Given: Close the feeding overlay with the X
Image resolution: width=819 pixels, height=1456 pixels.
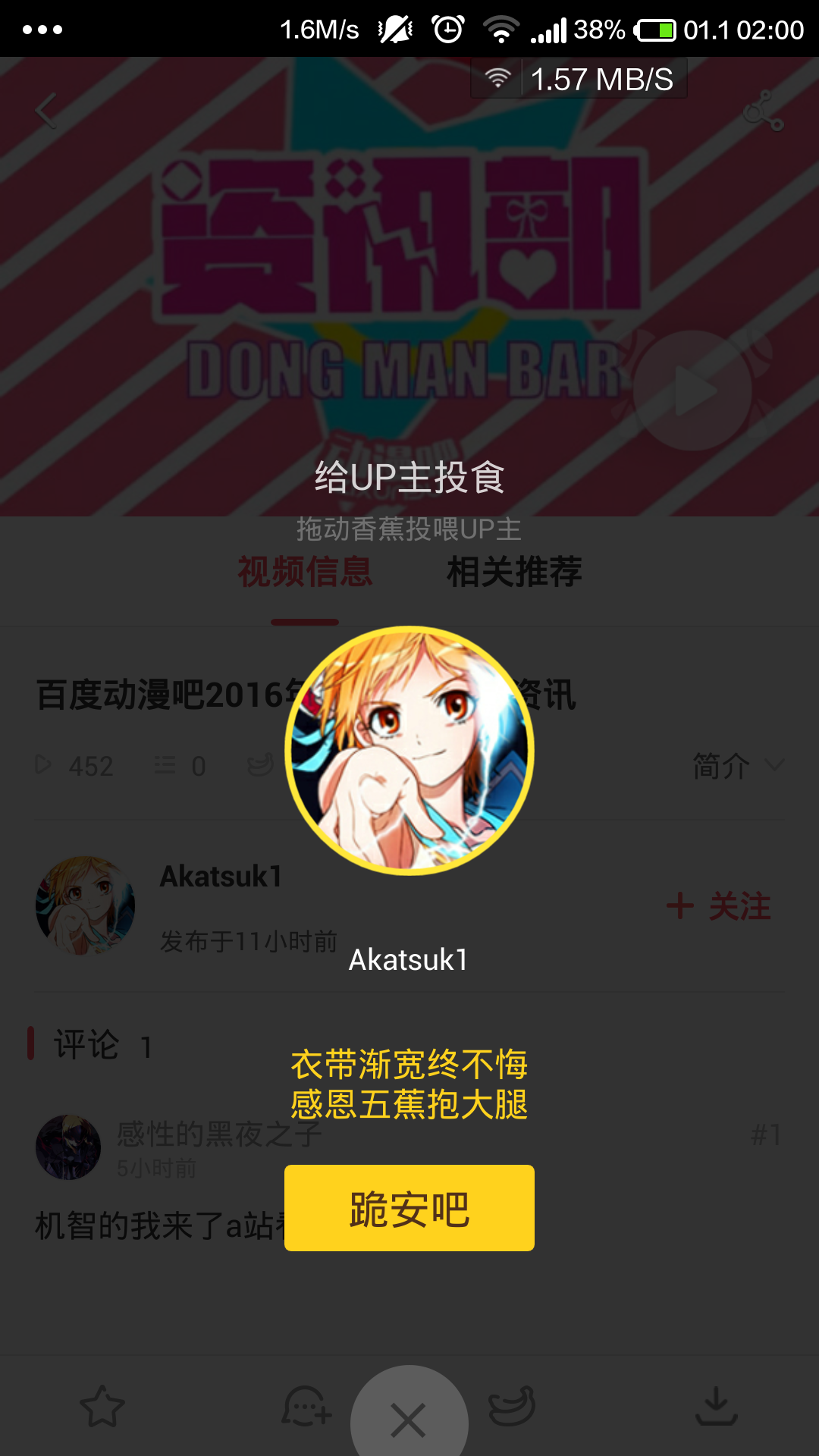Looking at the screenshot, I should pyautogui.click(x=409, y=1420).
